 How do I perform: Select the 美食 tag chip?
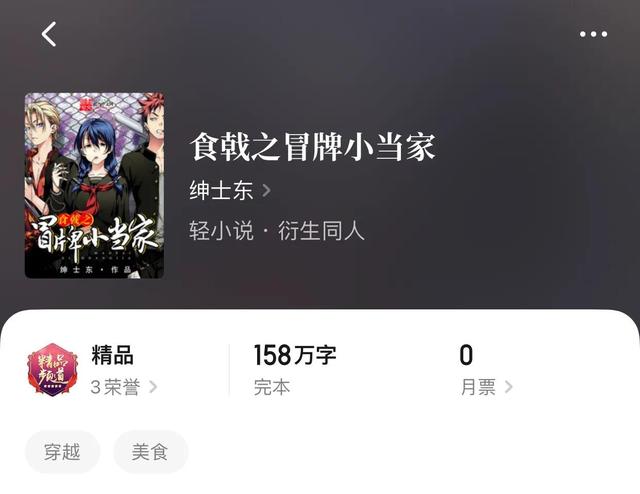point(150,452)
